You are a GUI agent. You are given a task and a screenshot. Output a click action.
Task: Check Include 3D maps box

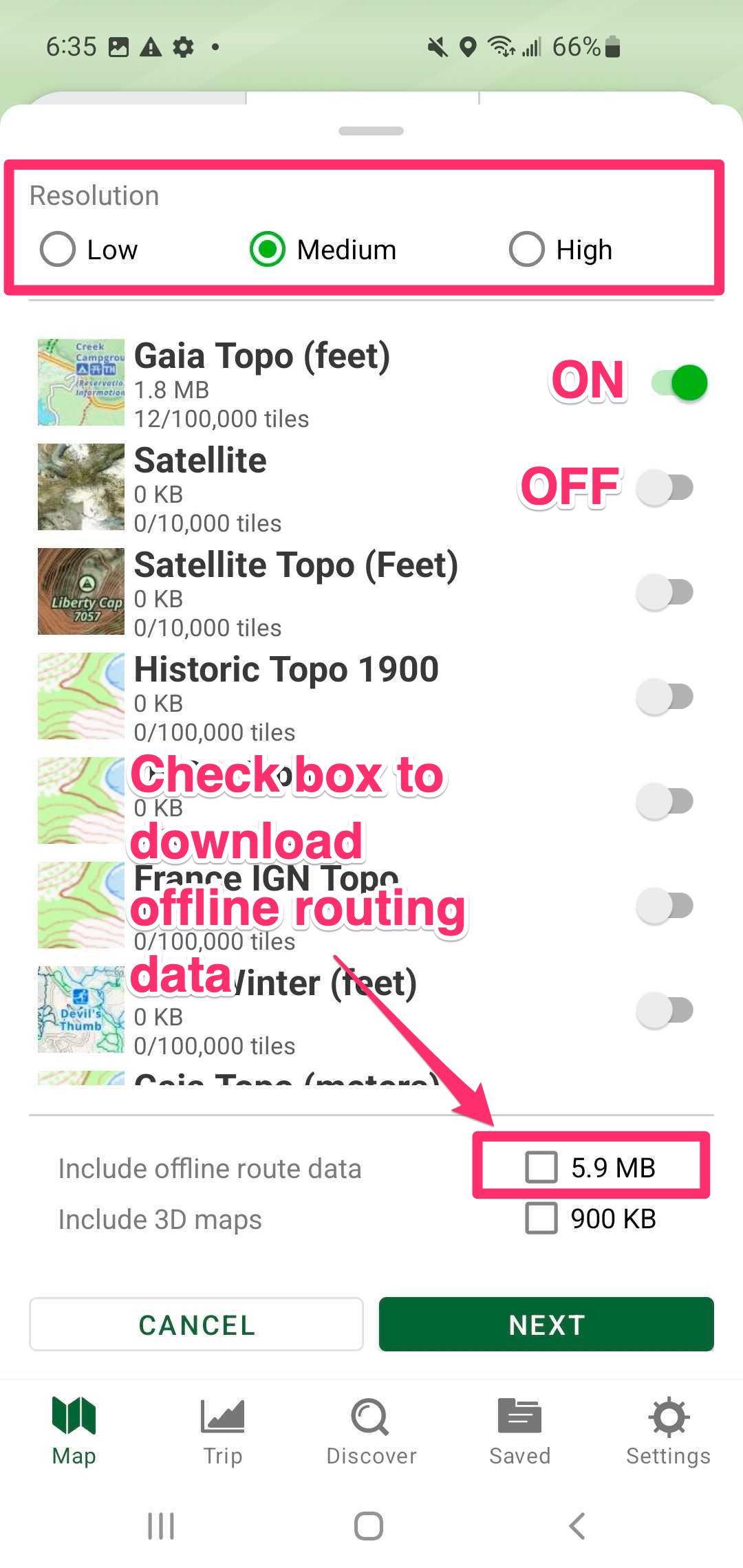[541, 1218]
